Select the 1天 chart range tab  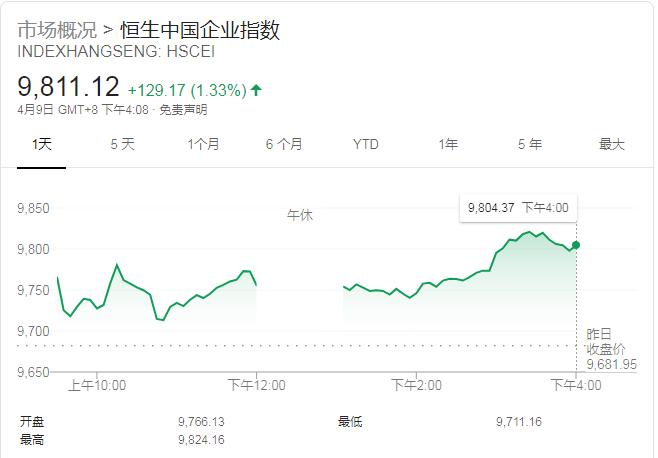[42, 145]
